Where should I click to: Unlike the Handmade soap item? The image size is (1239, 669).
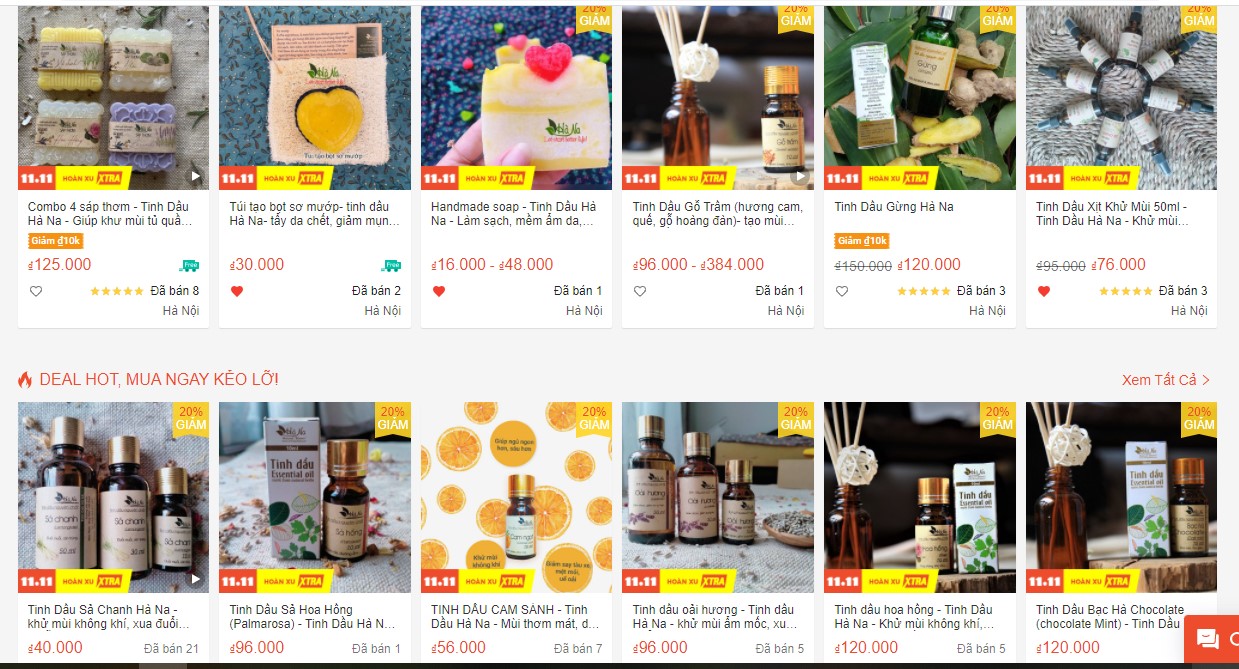pos(439,291)
